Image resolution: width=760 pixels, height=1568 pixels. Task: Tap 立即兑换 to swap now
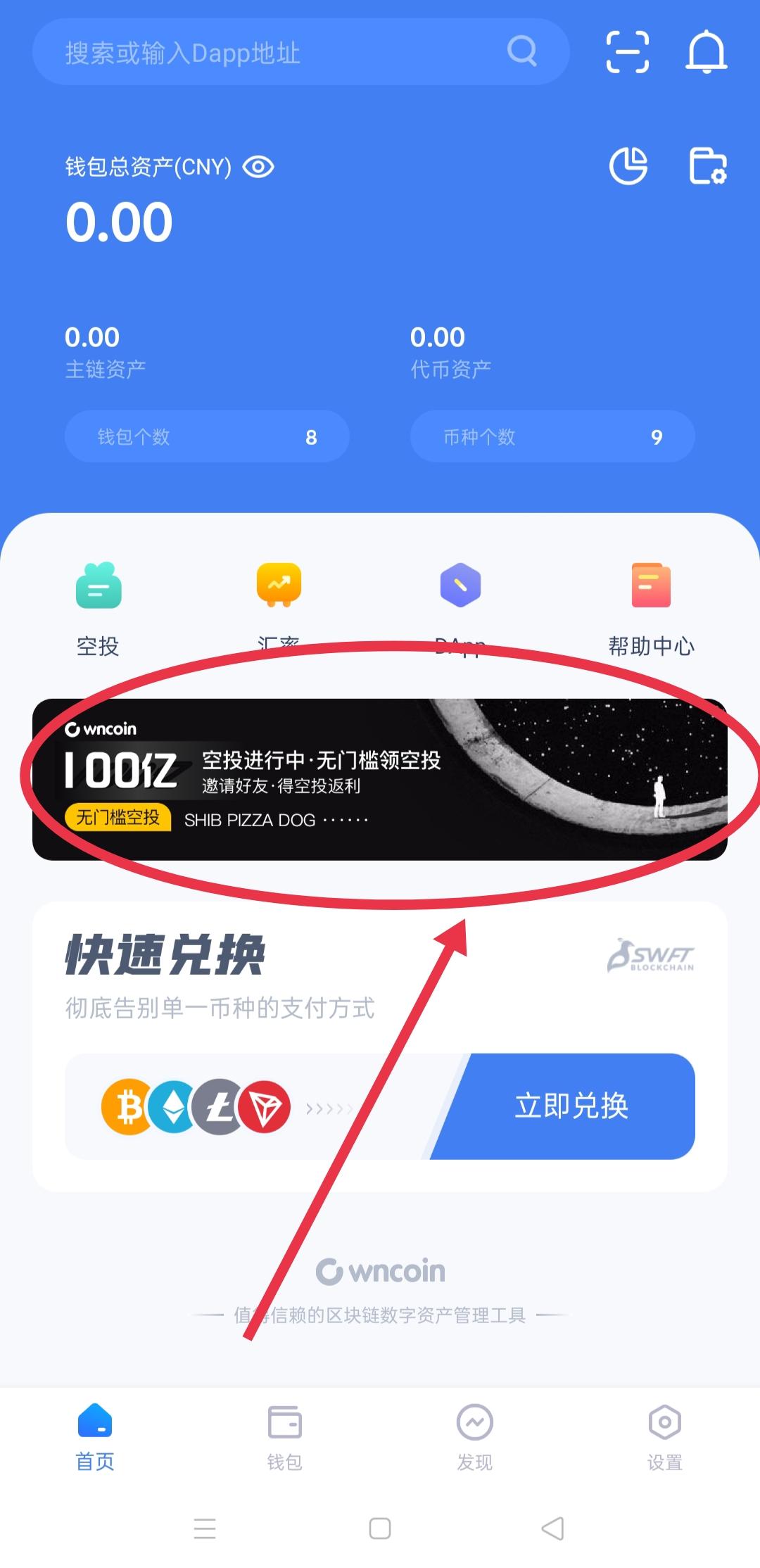coord(570,1106)
